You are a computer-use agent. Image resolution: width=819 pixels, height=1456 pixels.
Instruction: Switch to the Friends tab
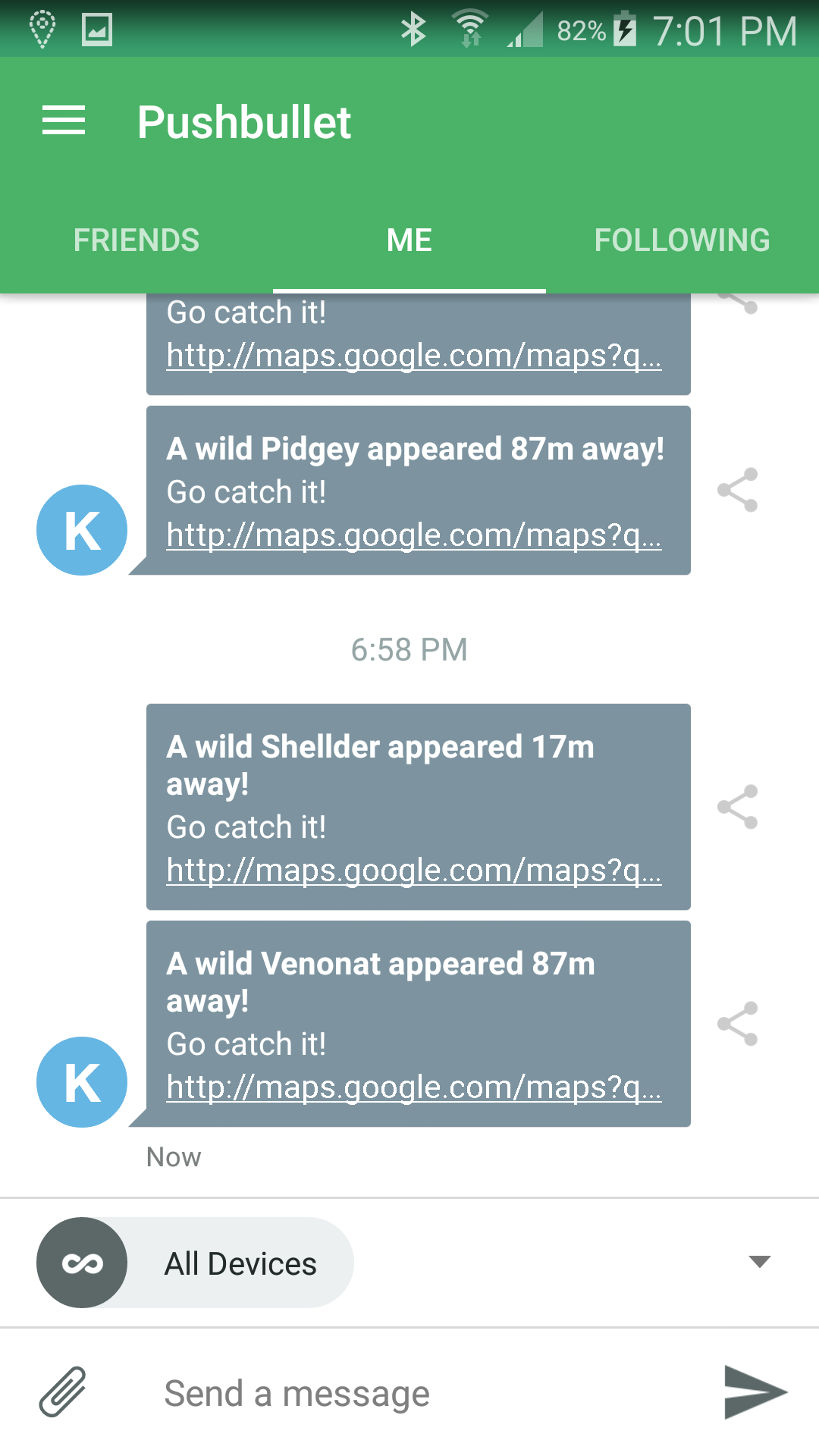(136, 240)
